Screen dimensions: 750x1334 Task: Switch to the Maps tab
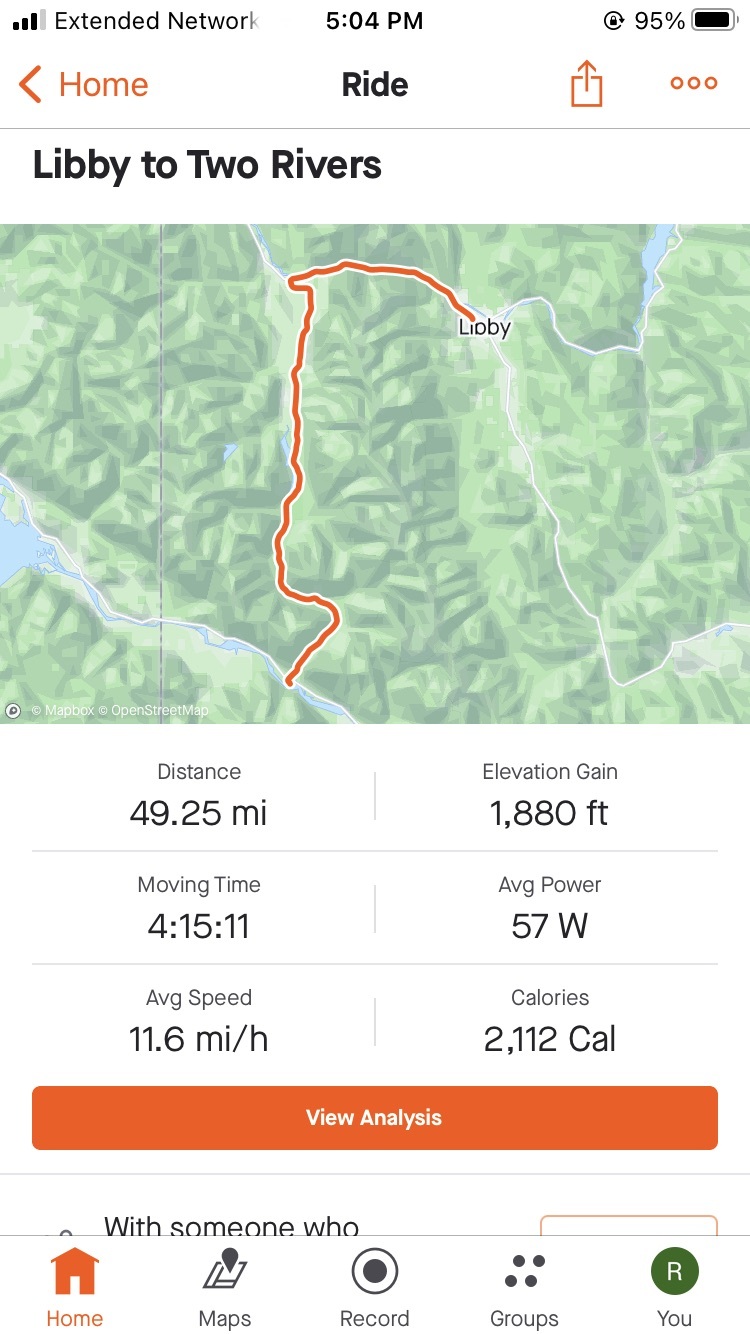[x=225, y=1287]
